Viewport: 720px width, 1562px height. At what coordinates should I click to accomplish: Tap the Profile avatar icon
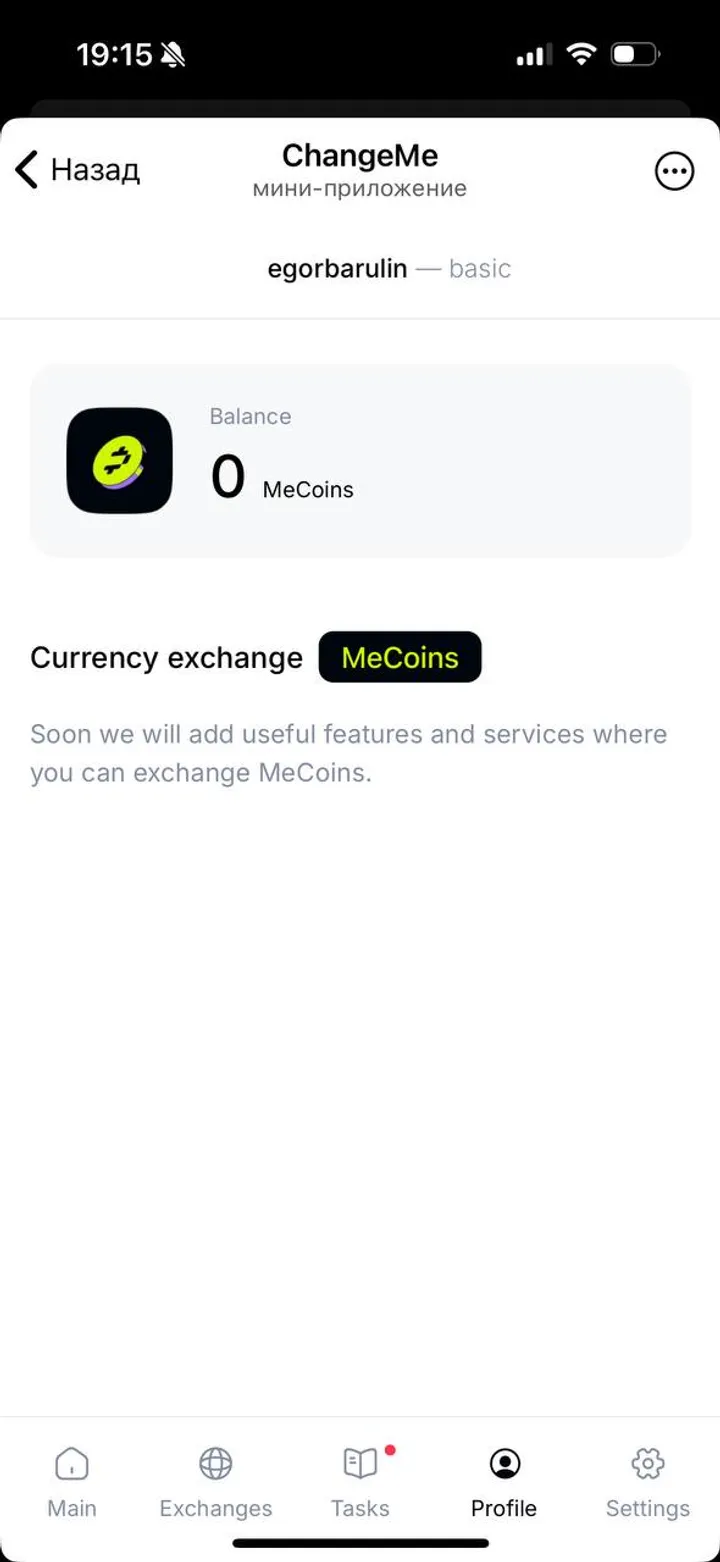click(504, 1462)
